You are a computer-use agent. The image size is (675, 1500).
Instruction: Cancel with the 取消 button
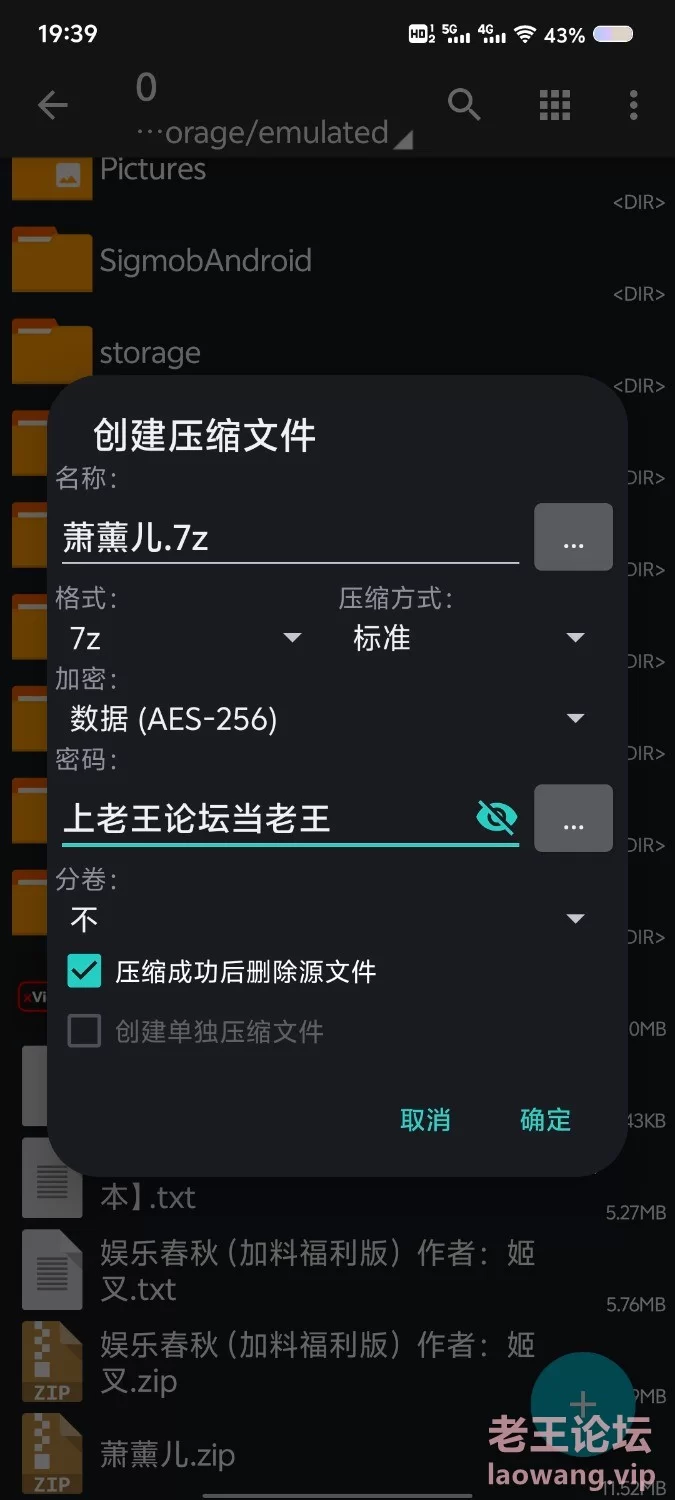click(x=425, y=1119)
